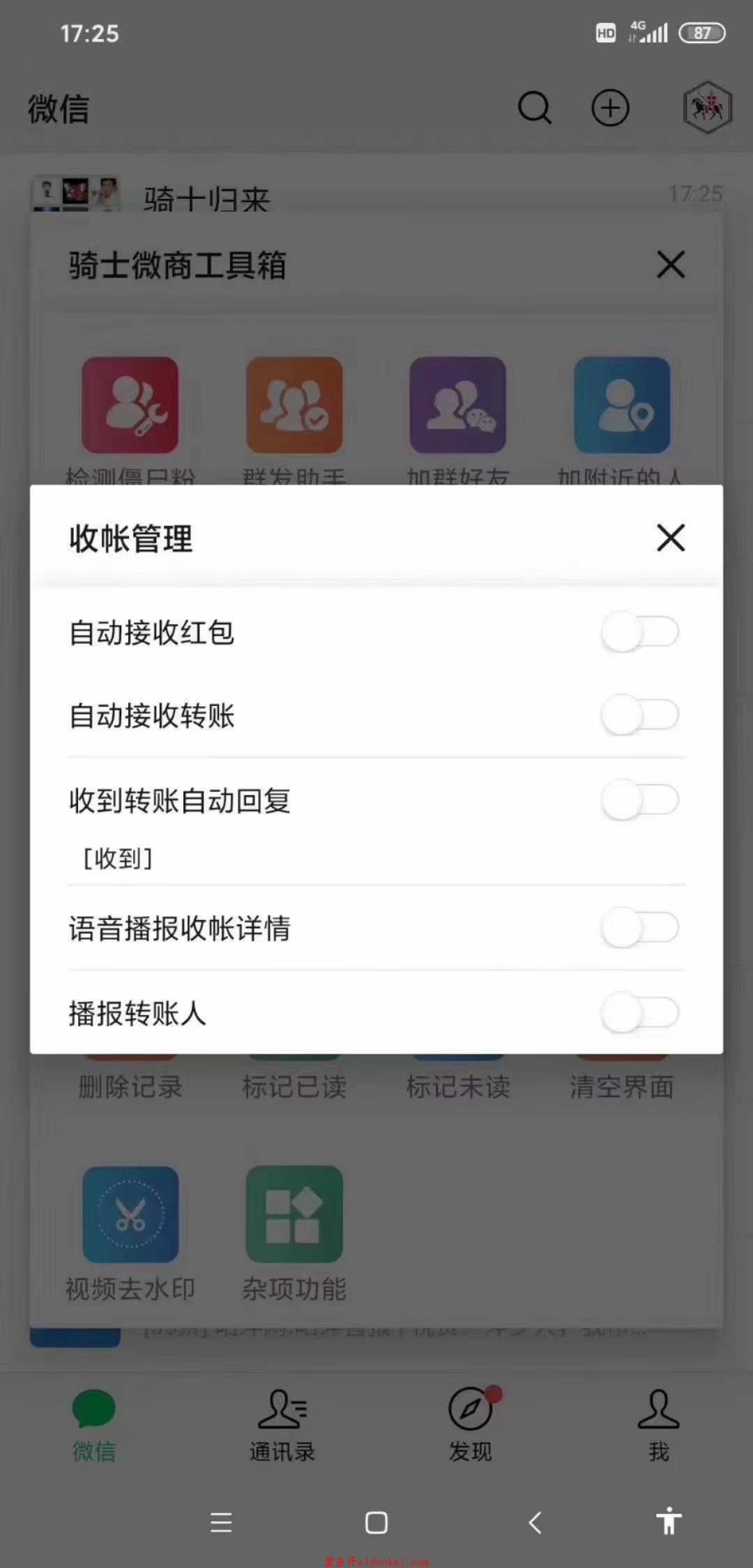Open 视频去水印 tool
This screenshot has height=1568, width=753.
(x=130, y=1214)
